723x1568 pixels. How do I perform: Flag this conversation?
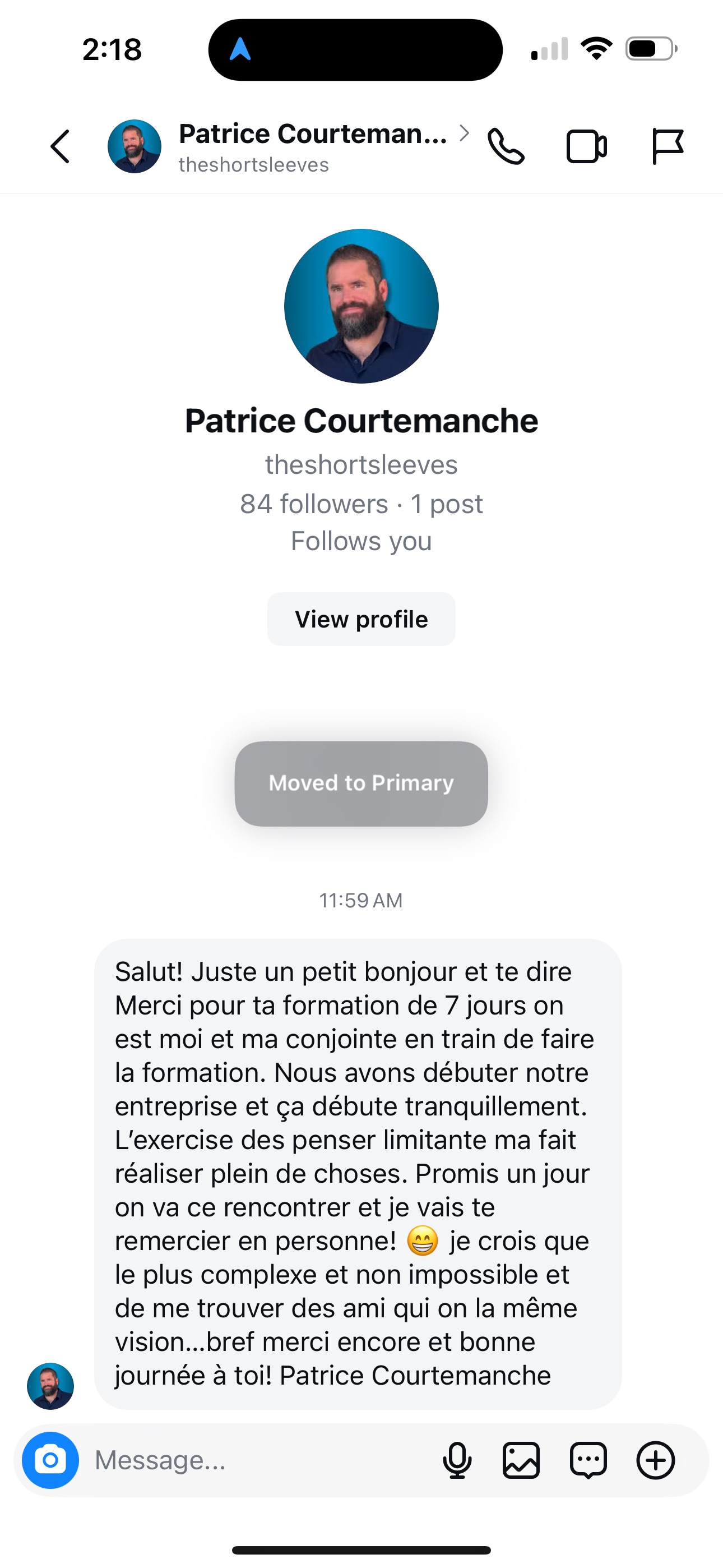[668, 147]
